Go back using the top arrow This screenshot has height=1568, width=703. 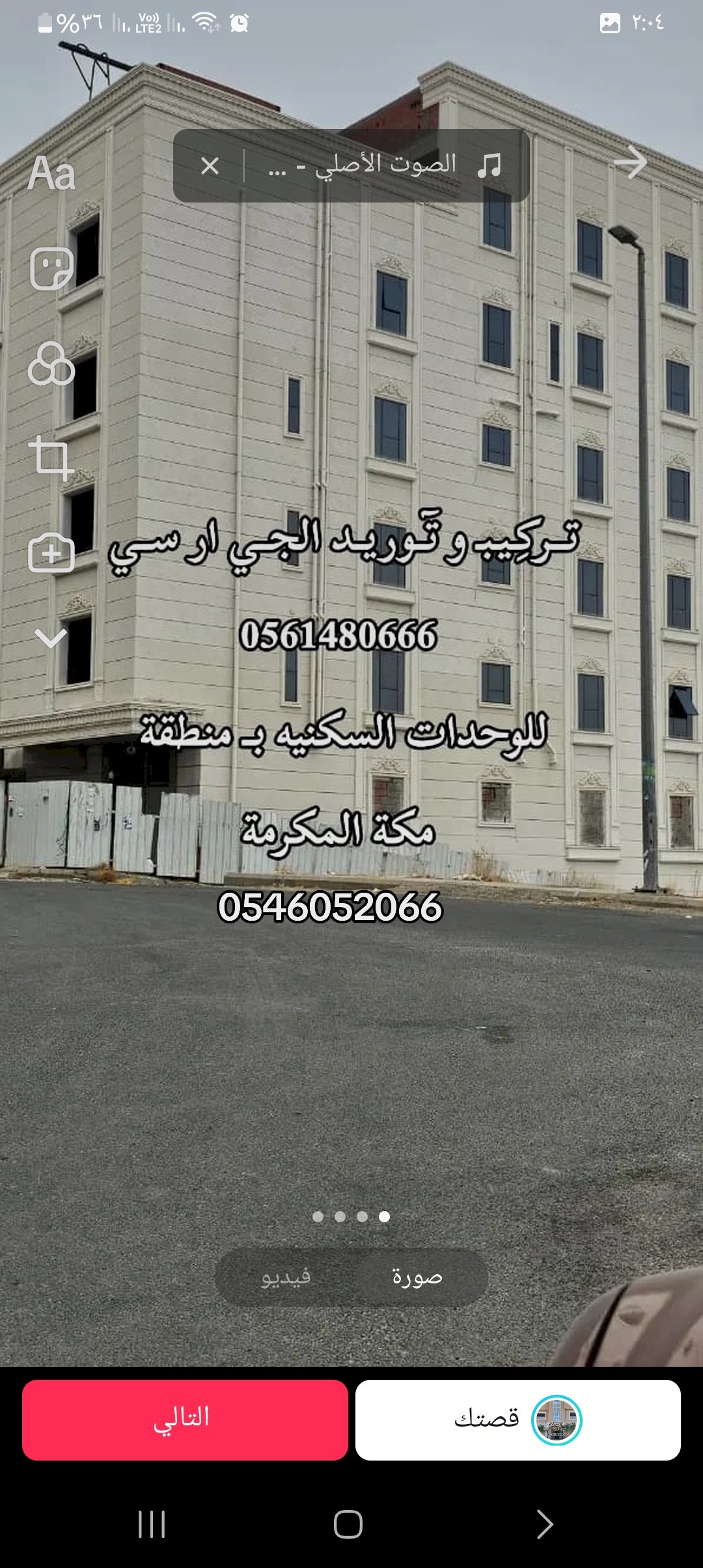(630, 163)
